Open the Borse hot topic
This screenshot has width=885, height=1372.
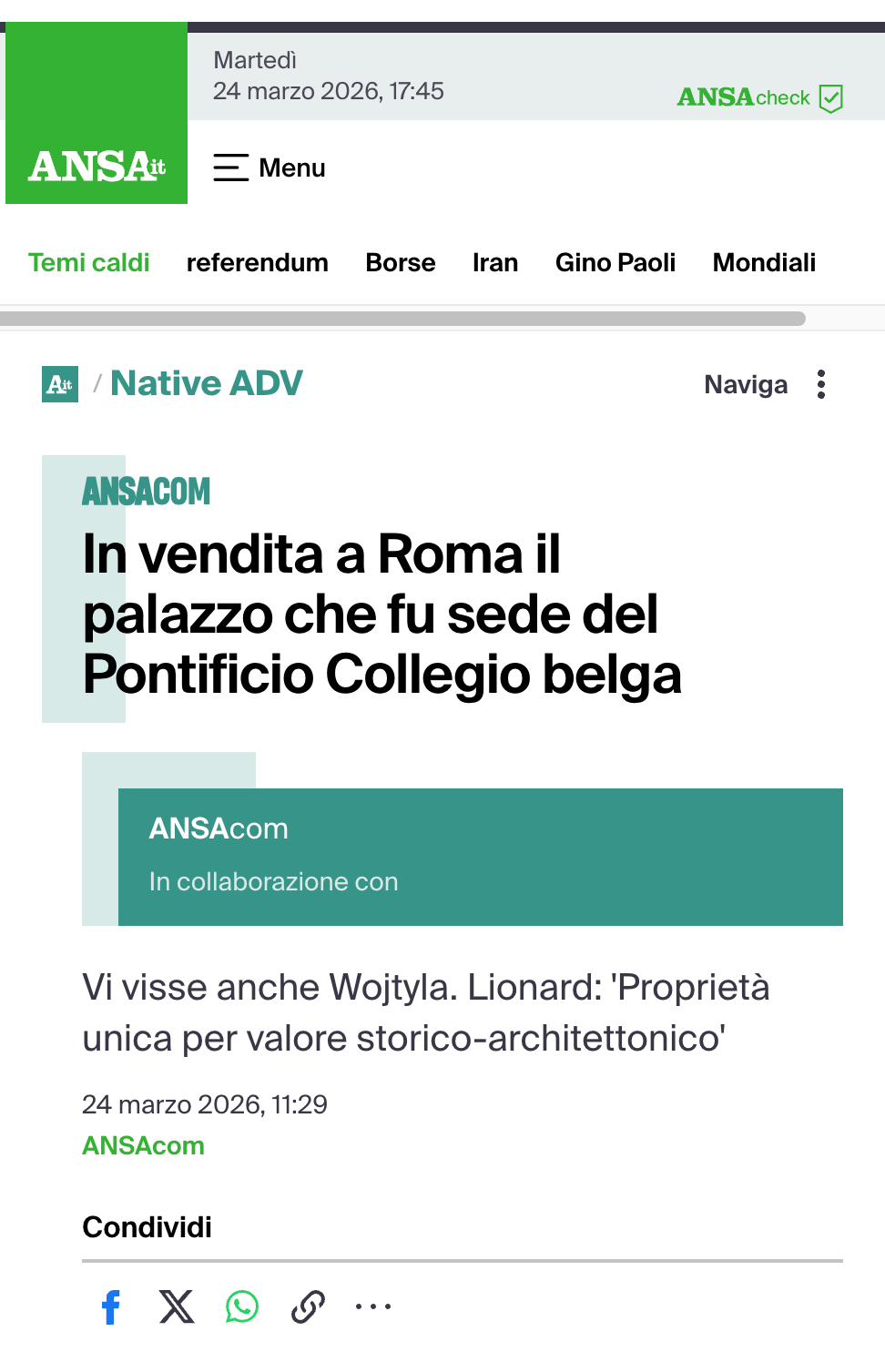tap(400, 263)
